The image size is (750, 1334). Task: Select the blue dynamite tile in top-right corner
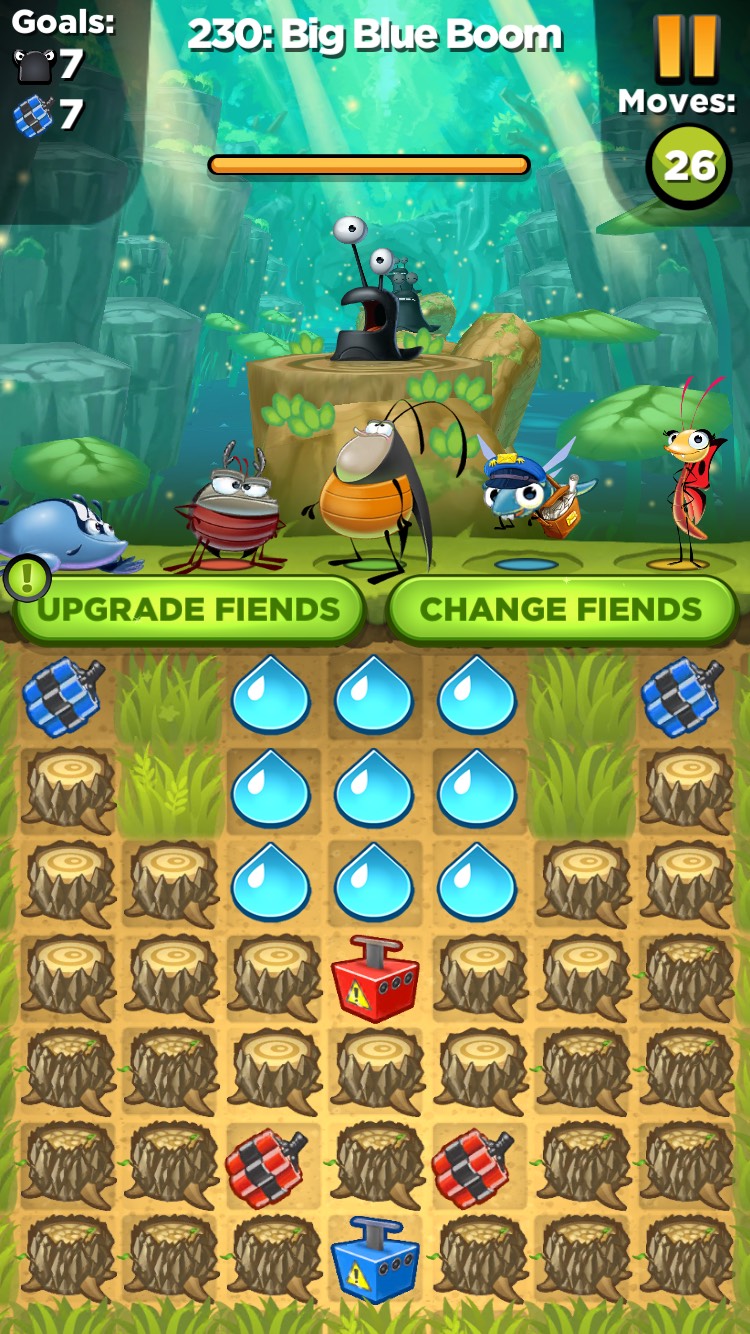(685, 695)
